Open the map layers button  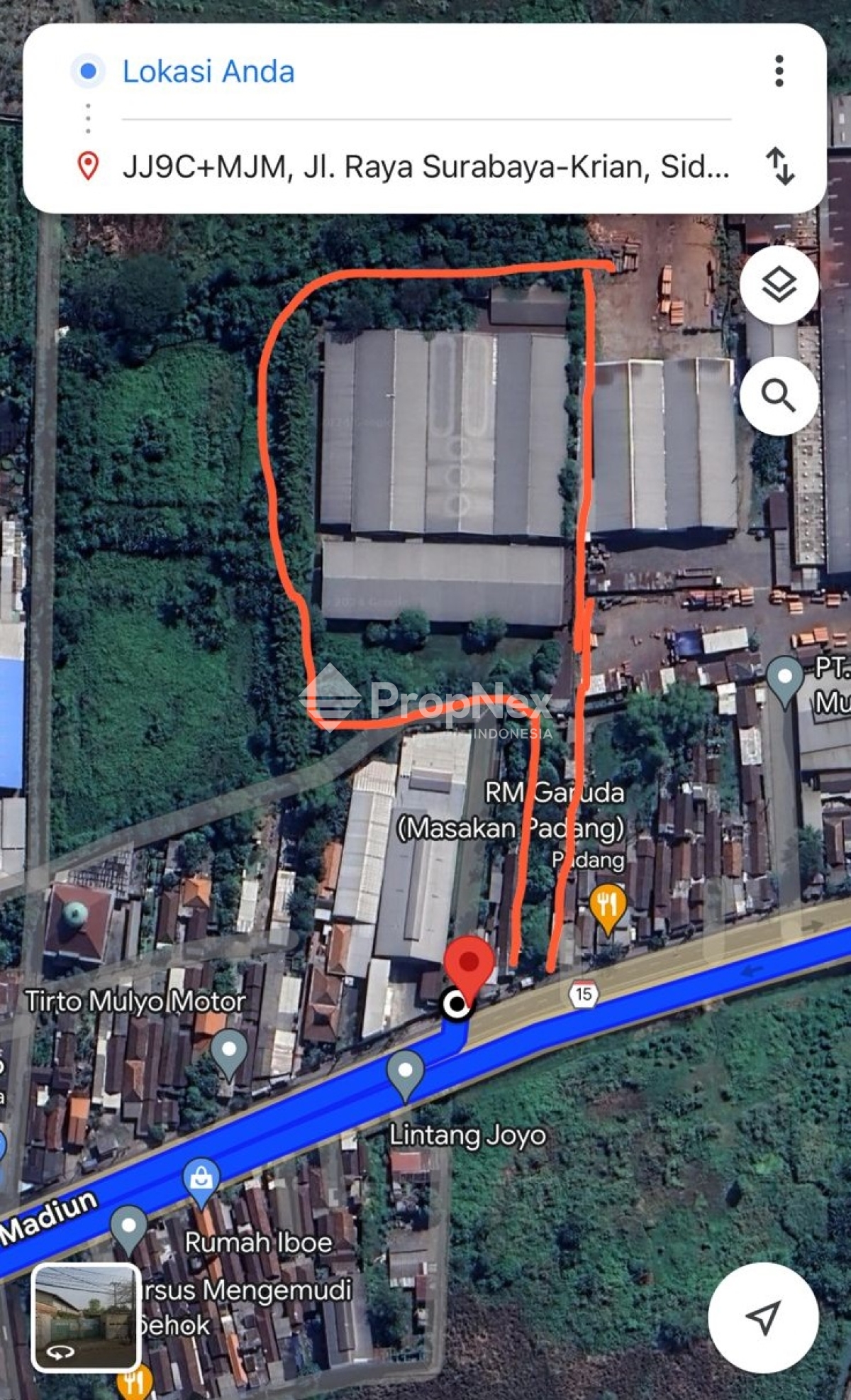pos(779,285)
